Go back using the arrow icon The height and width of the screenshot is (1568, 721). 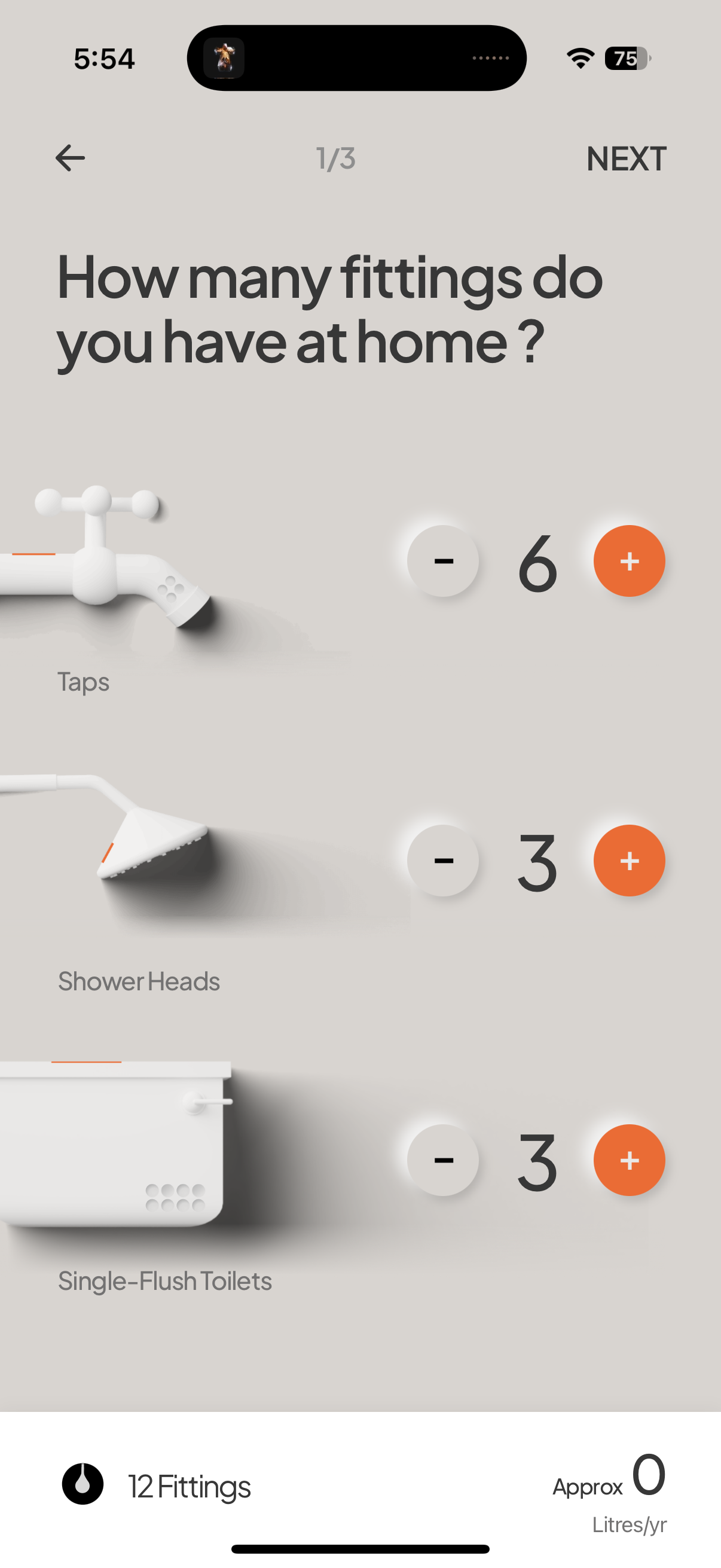[70, 158]
